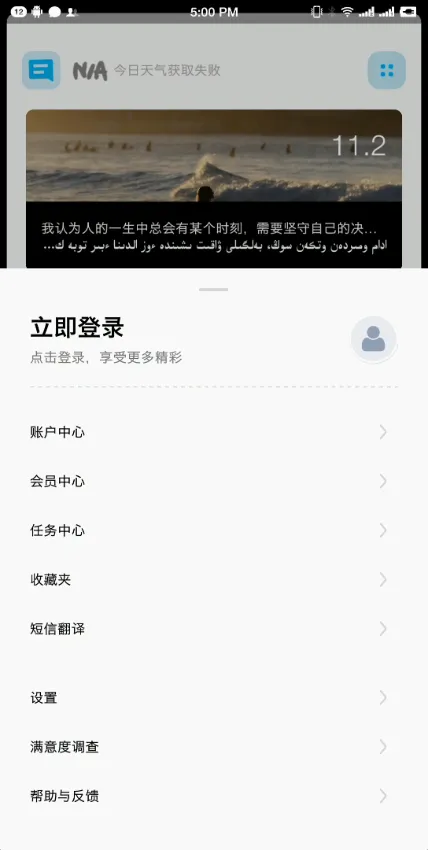Open 账户中心
428x850 pixels.
click(x=214, y=432)
